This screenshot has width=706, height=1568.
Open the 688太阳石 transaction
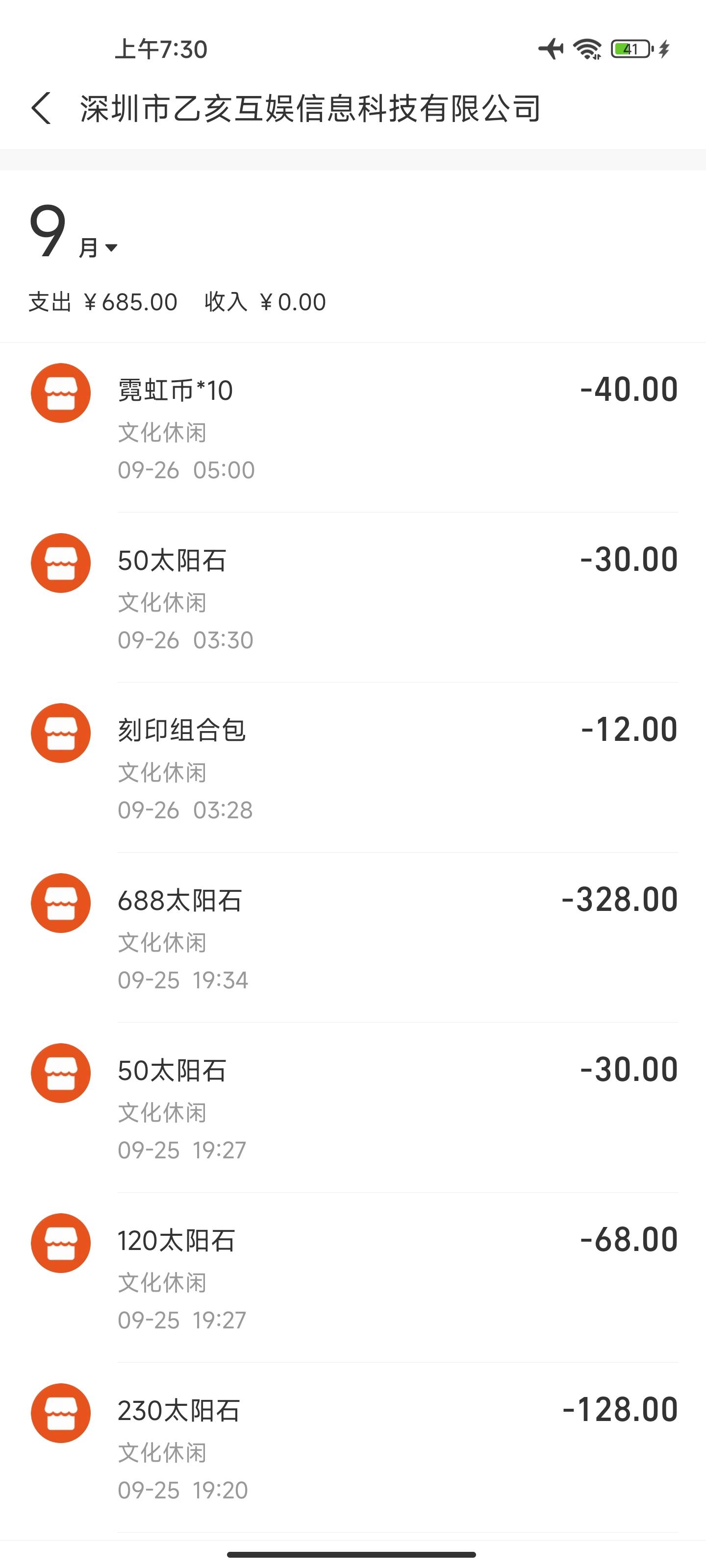[353, 937]
